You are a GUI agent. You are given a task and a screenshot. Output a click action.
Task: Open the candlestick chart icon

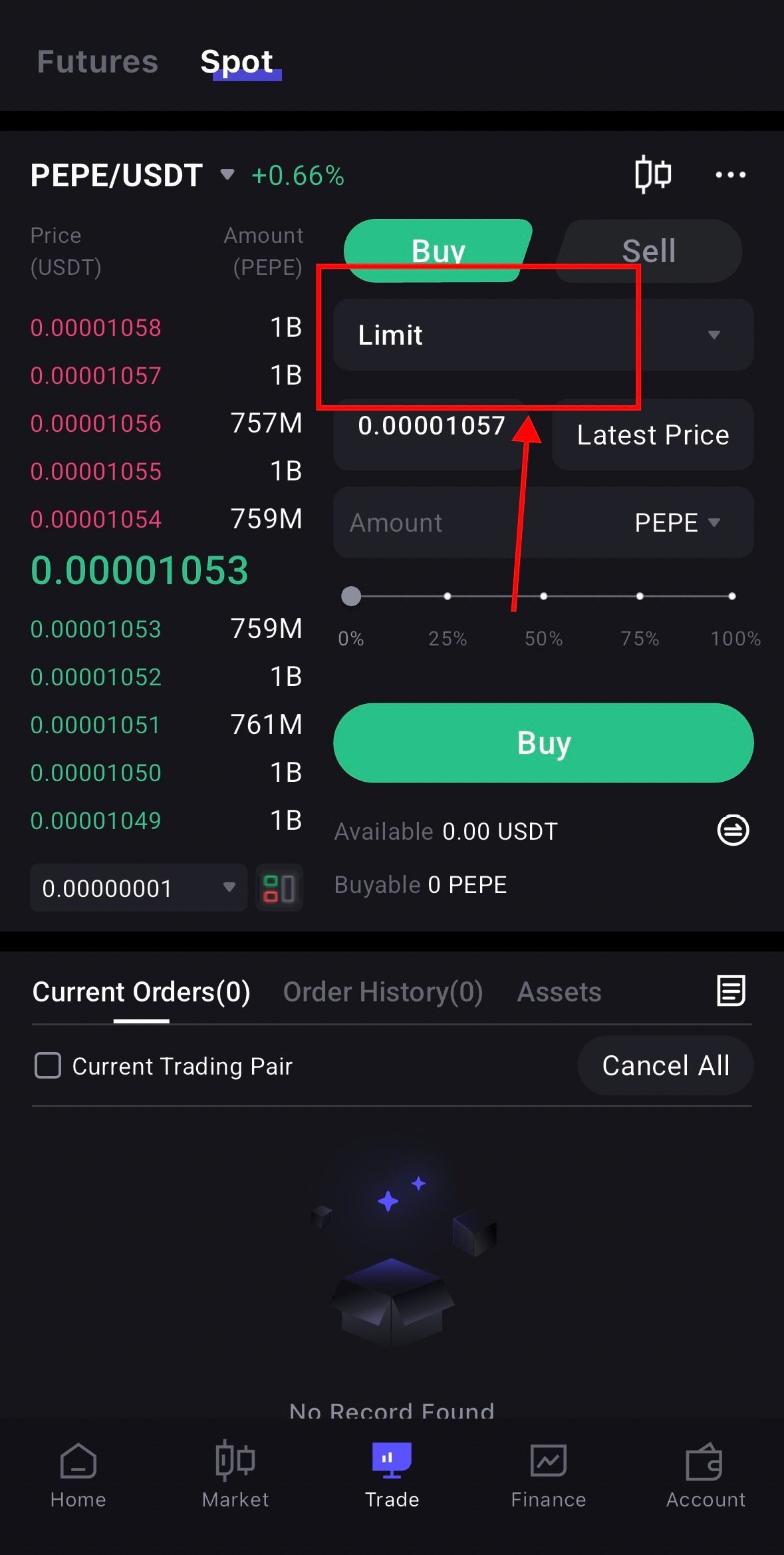[652, 174]
